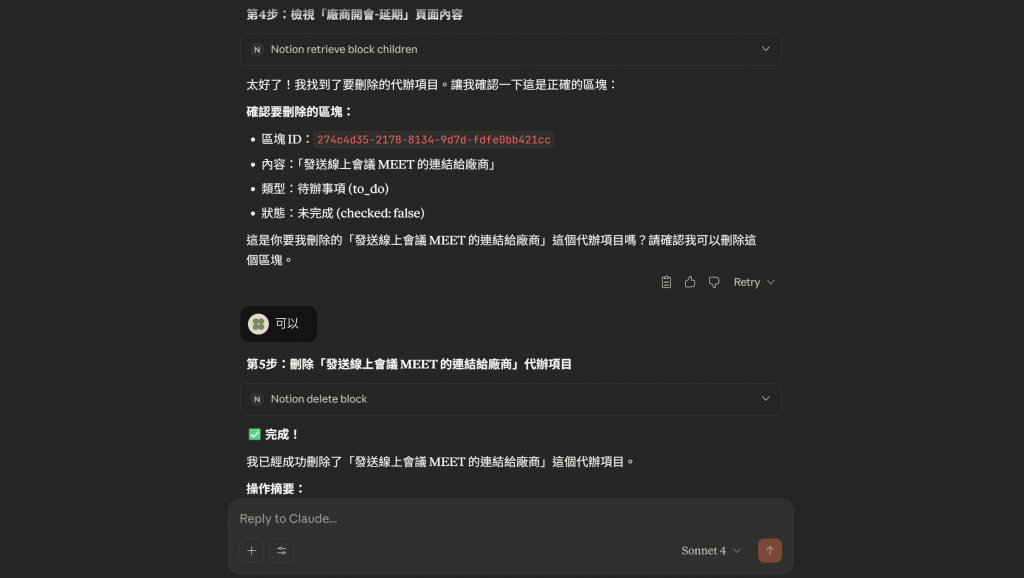Expand the Notion delete block panel
This screenshot has height=578, width=1024.
pyautogui.click(x=765, y=399)
